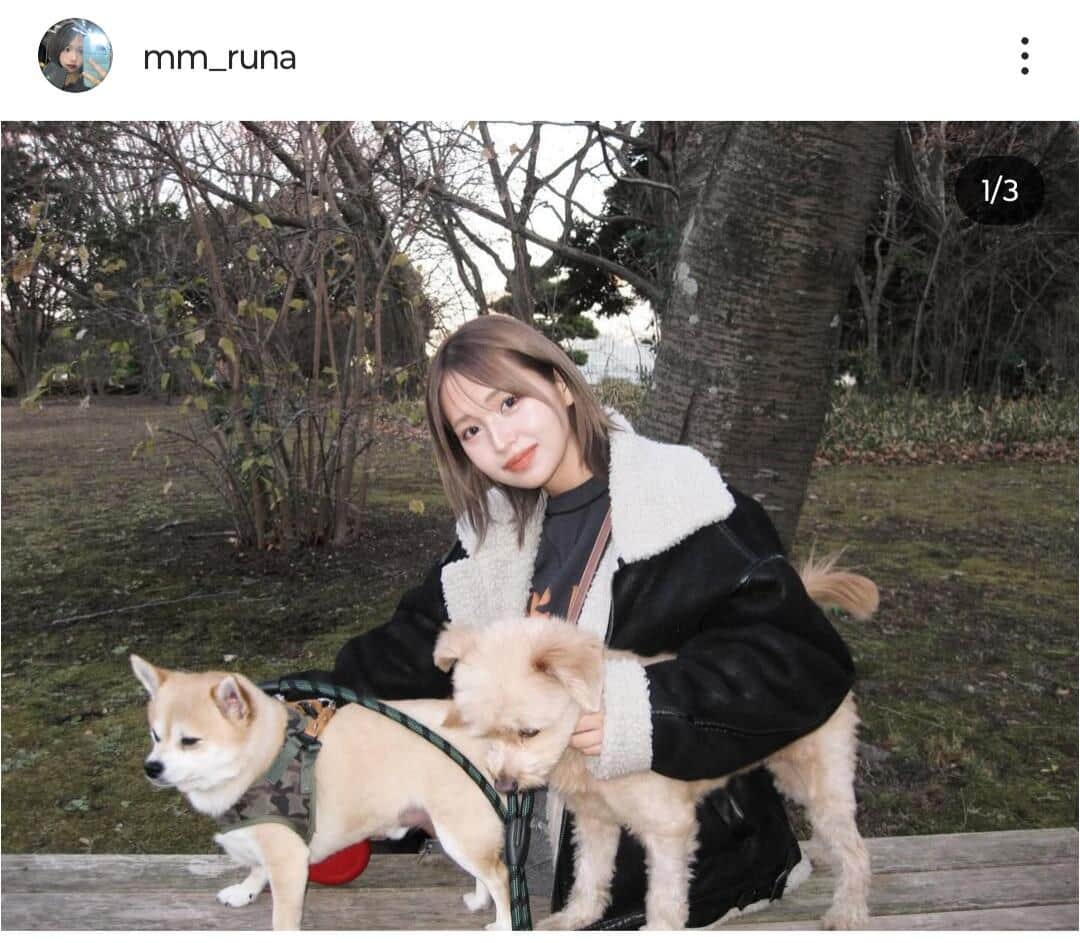Open the post's three-dot overflow menu
Screen dimensions: 1080x943
[x=1024, y=56]
